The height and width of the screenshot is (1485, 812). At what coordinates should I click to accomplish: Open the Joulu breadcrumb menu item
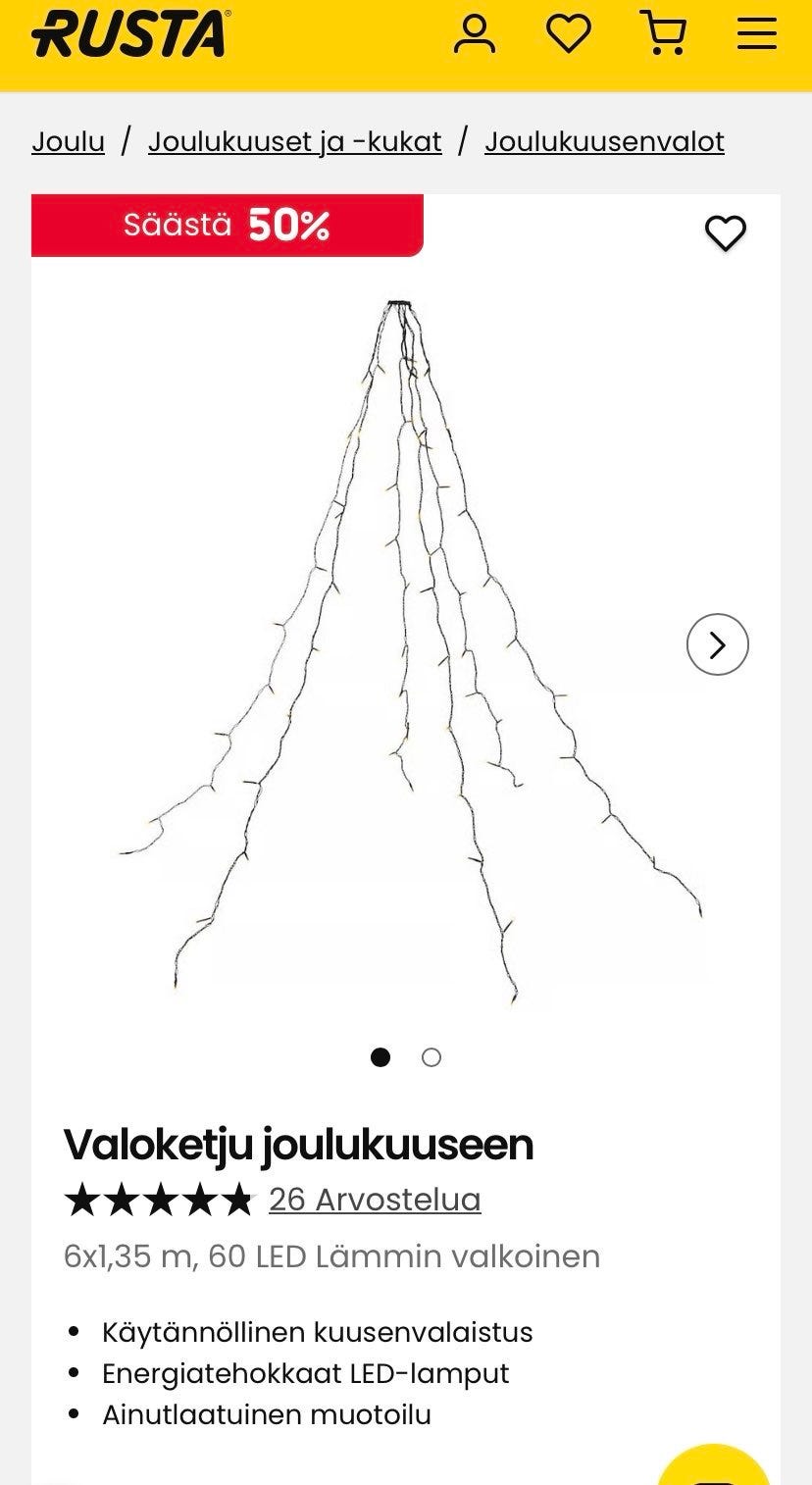coord(68,141)
